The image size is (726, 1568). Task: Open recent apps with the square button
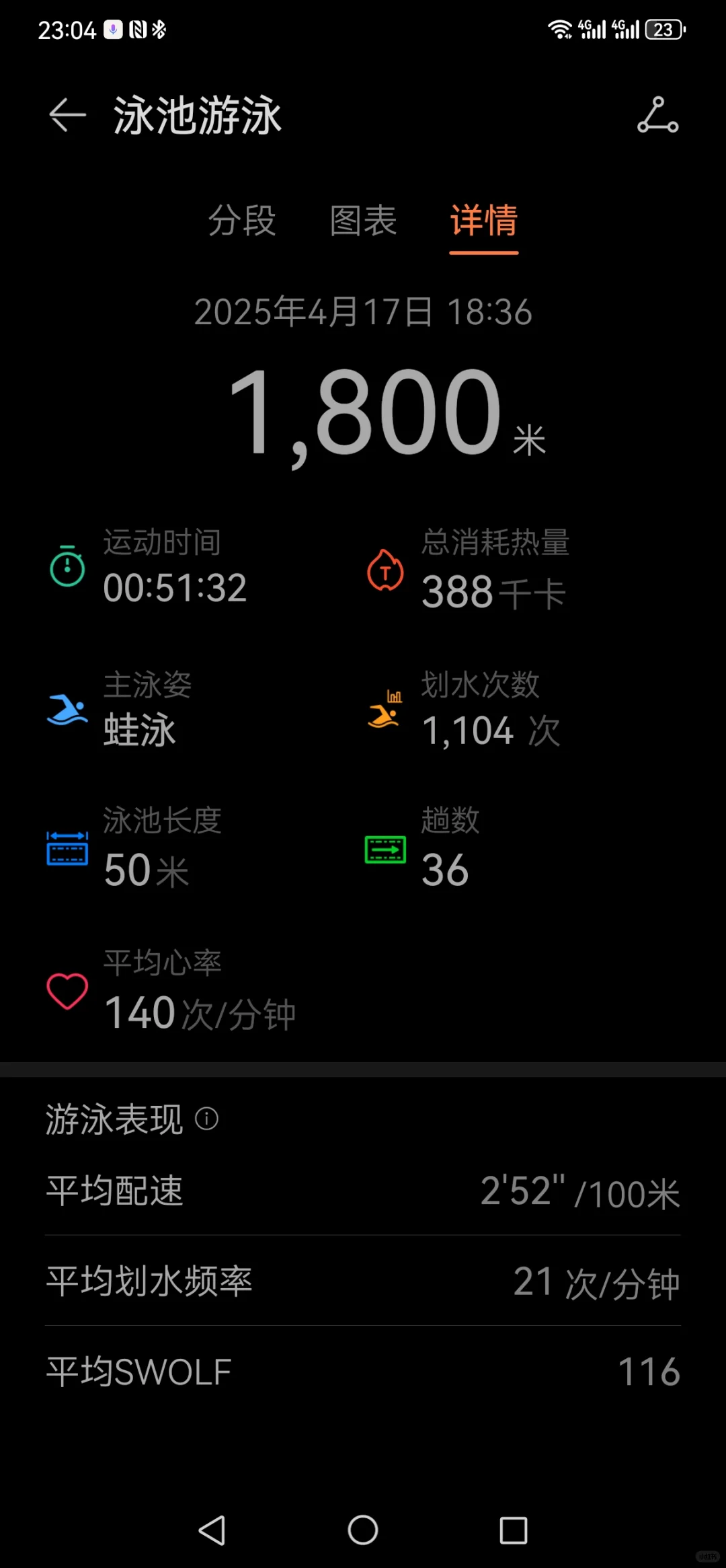coord(514,1530)
